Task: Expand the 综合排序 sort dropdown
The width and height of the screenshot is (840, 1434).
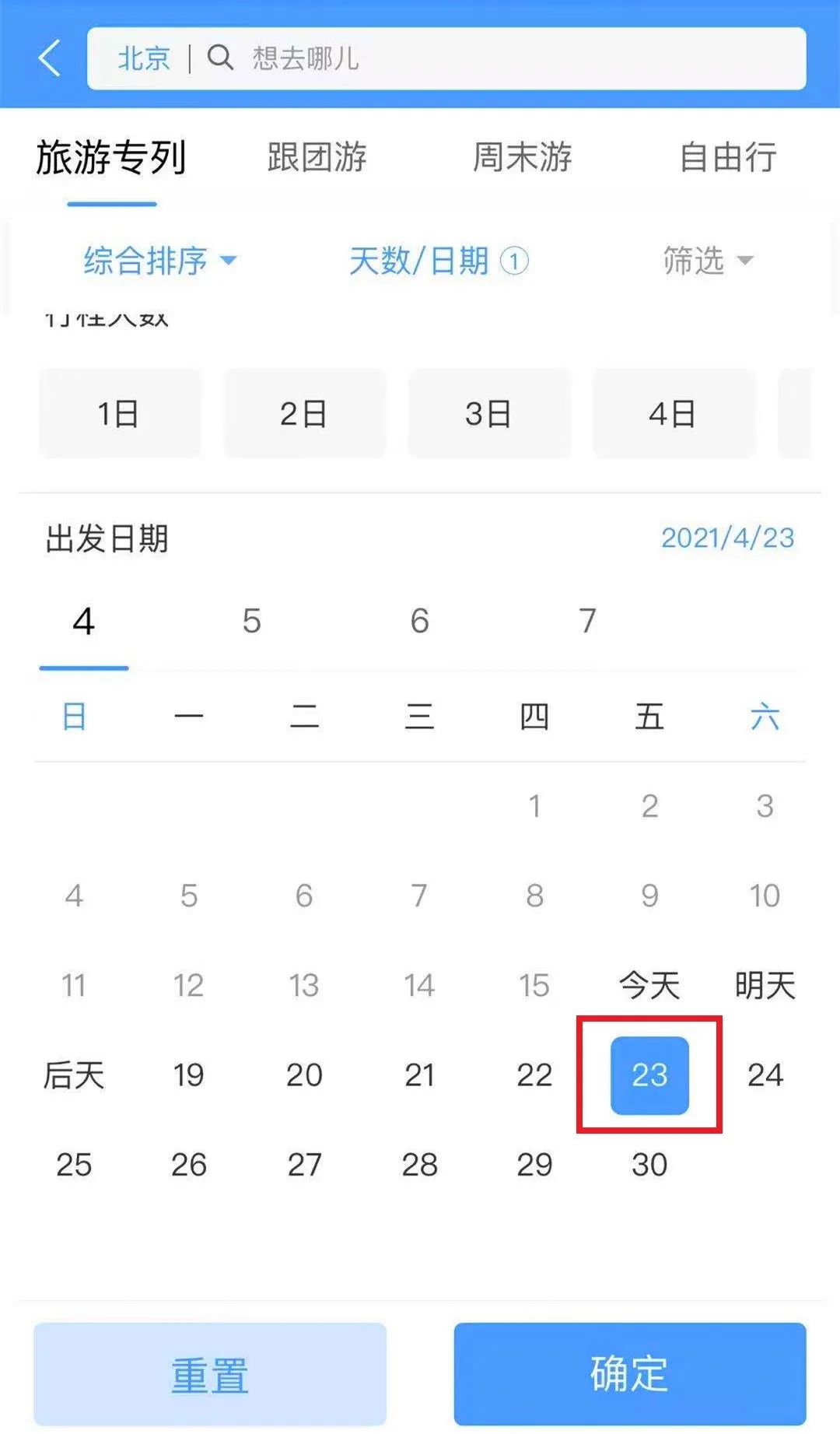Action: [159, 261]
